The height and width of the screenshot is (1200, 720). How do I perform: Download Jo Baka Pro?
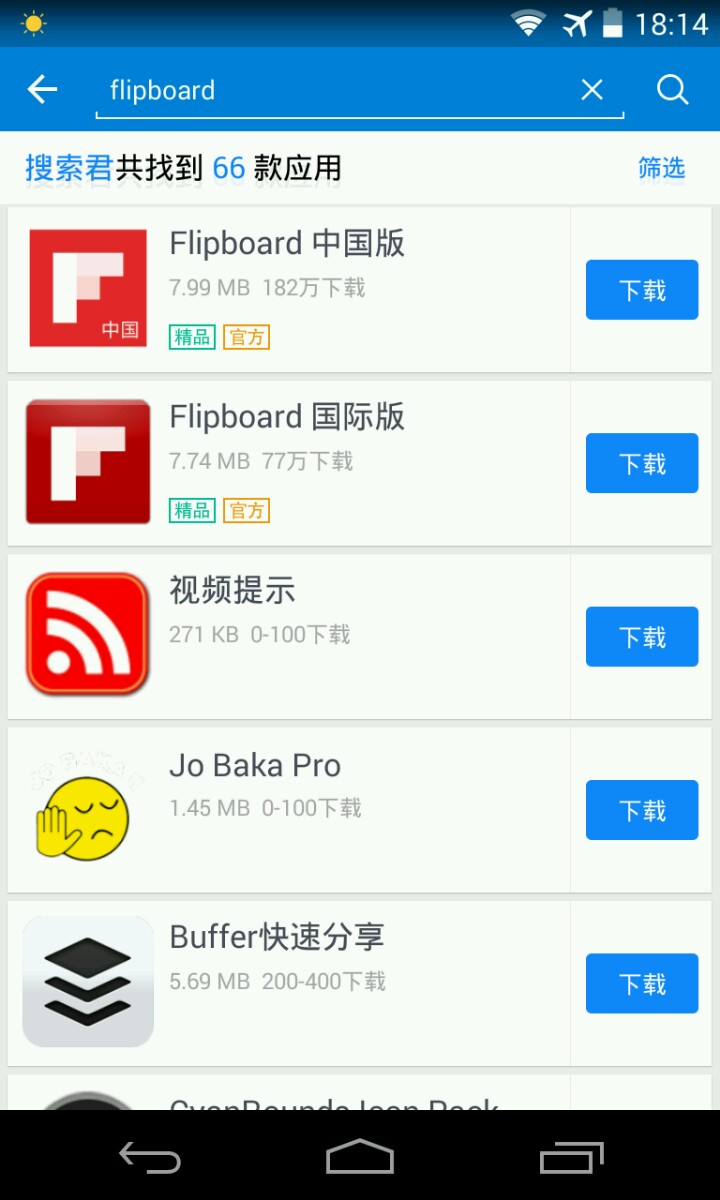pos(642,810)
